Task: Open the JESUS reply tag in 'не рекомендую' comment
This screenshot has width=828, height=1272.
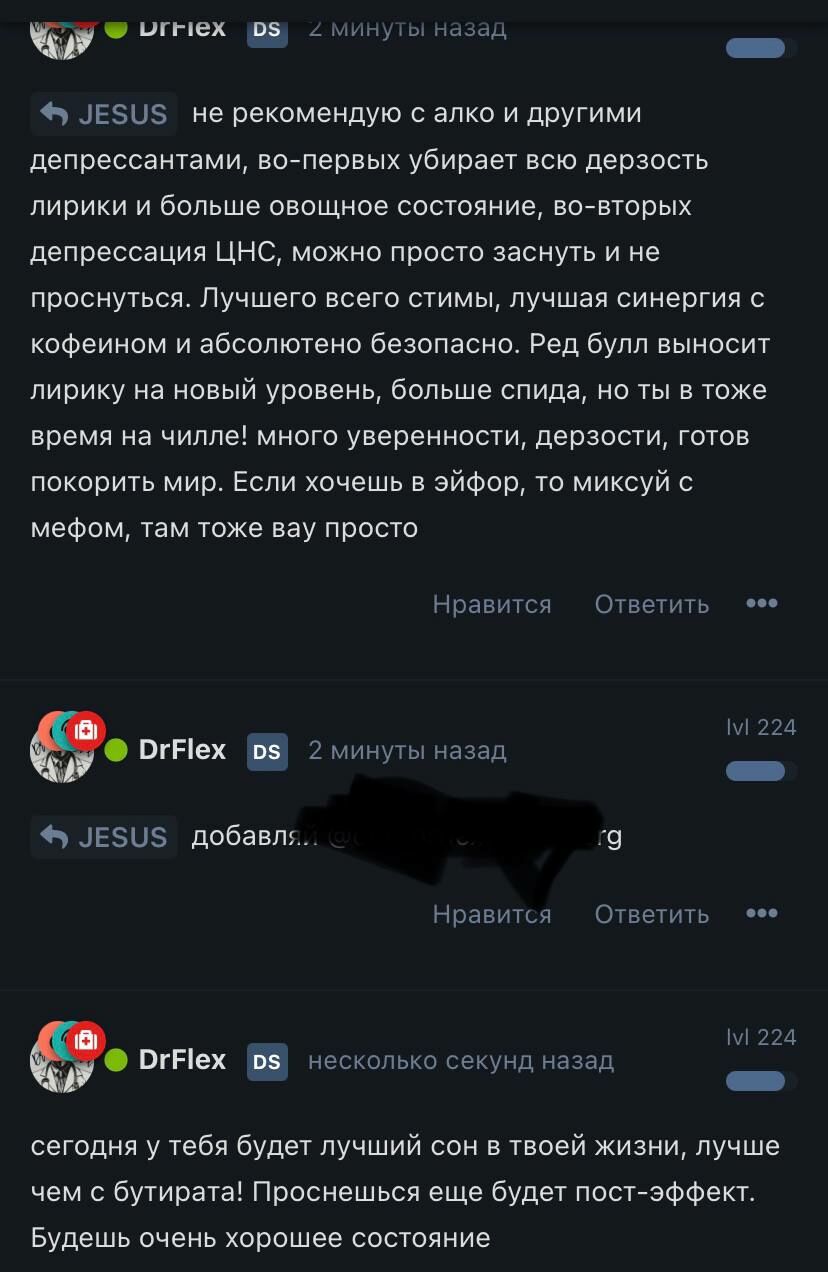Action: point(104,114)
